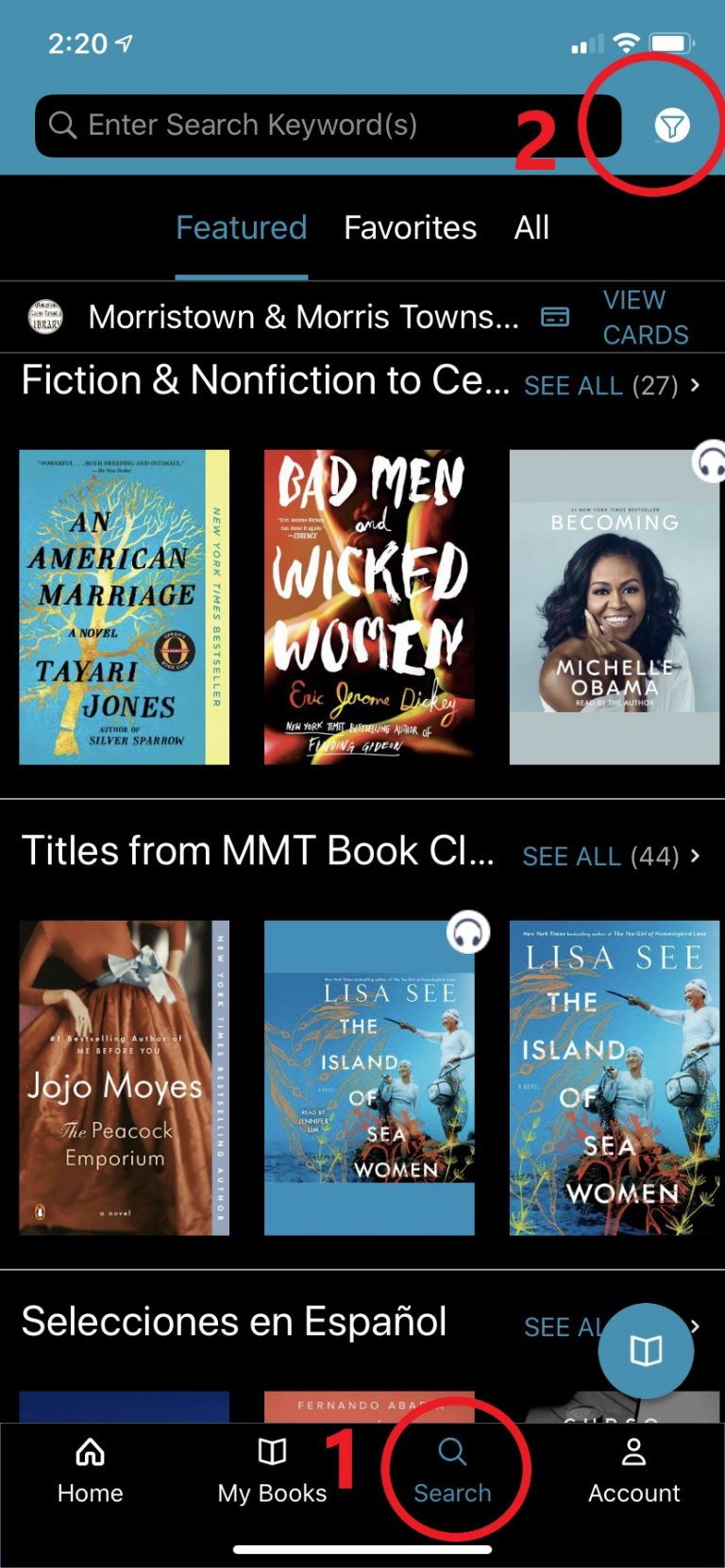Open the search filter icon
This screenshot has width=725, height=1568.
671,125
